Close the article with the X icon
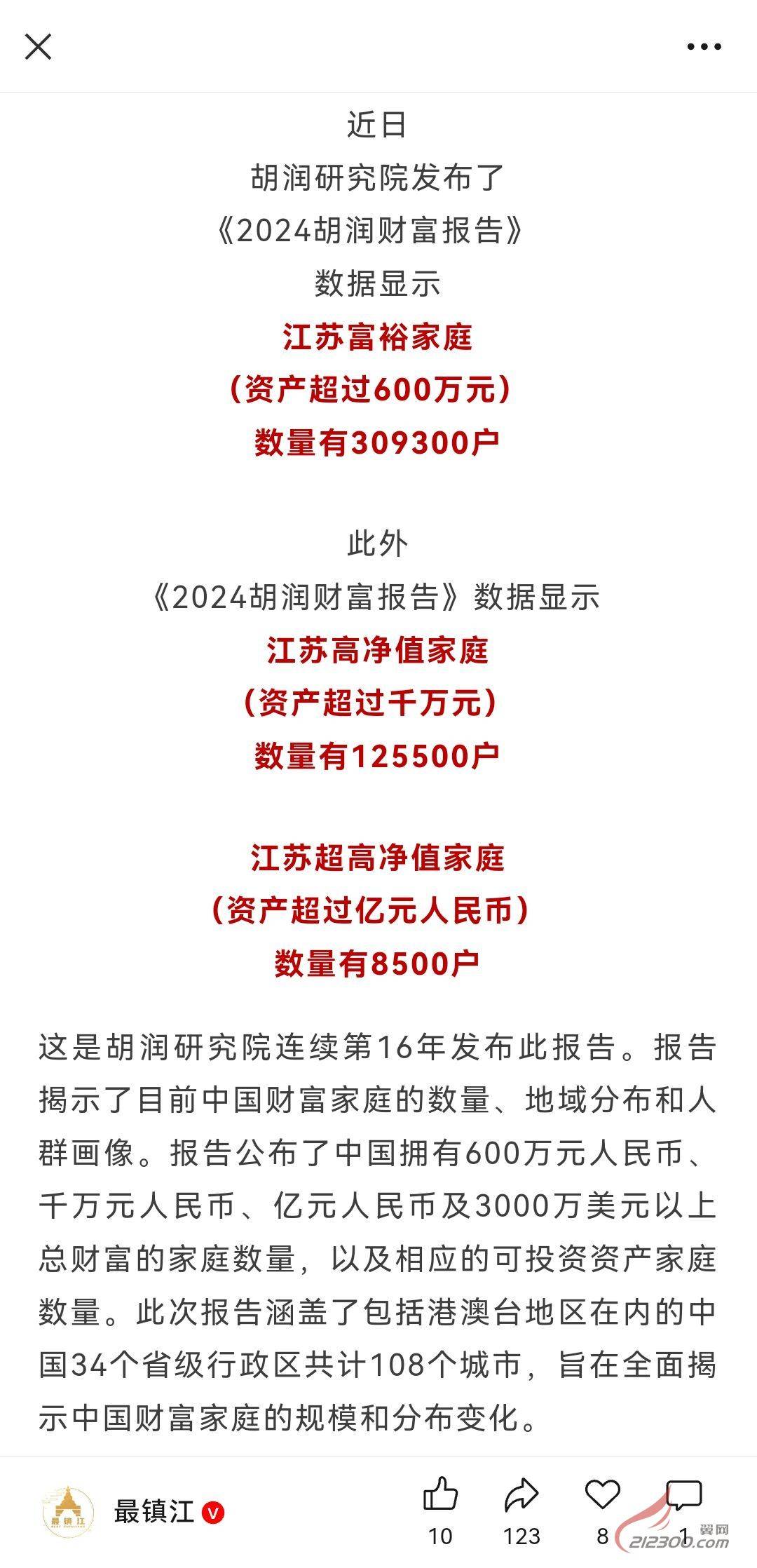 (x=38, y=47)
